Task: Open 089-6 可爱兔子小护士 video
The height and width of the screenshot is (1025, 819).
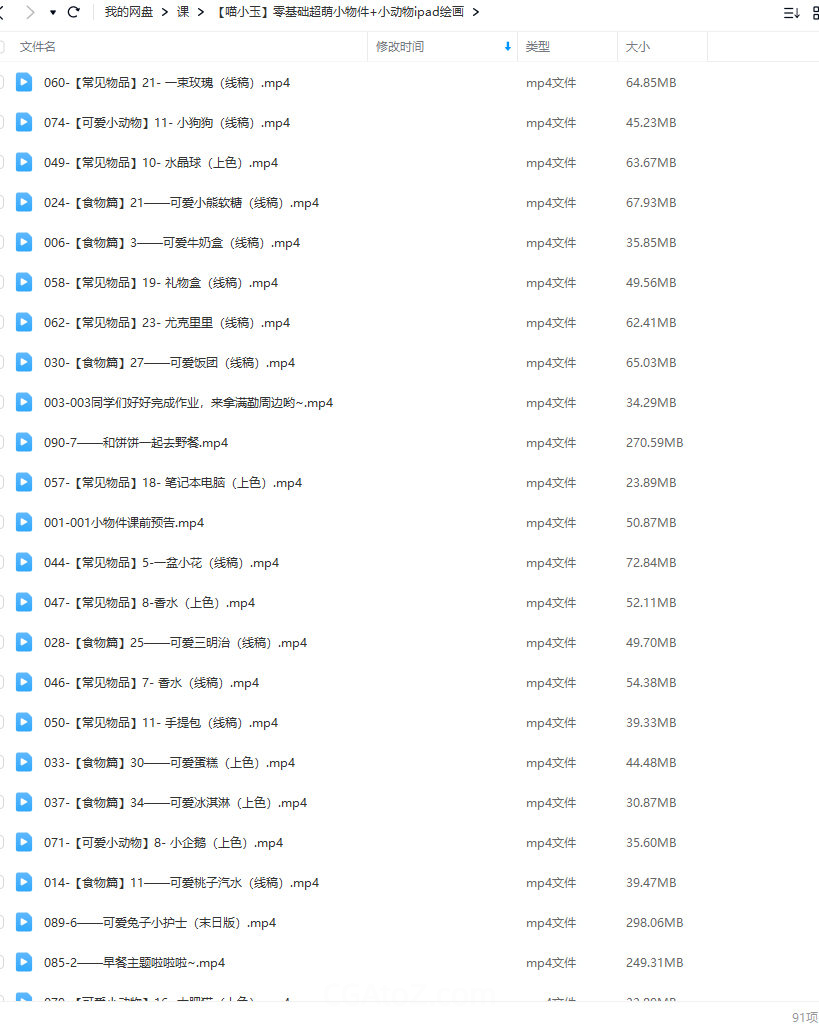Action: [160, 923]
